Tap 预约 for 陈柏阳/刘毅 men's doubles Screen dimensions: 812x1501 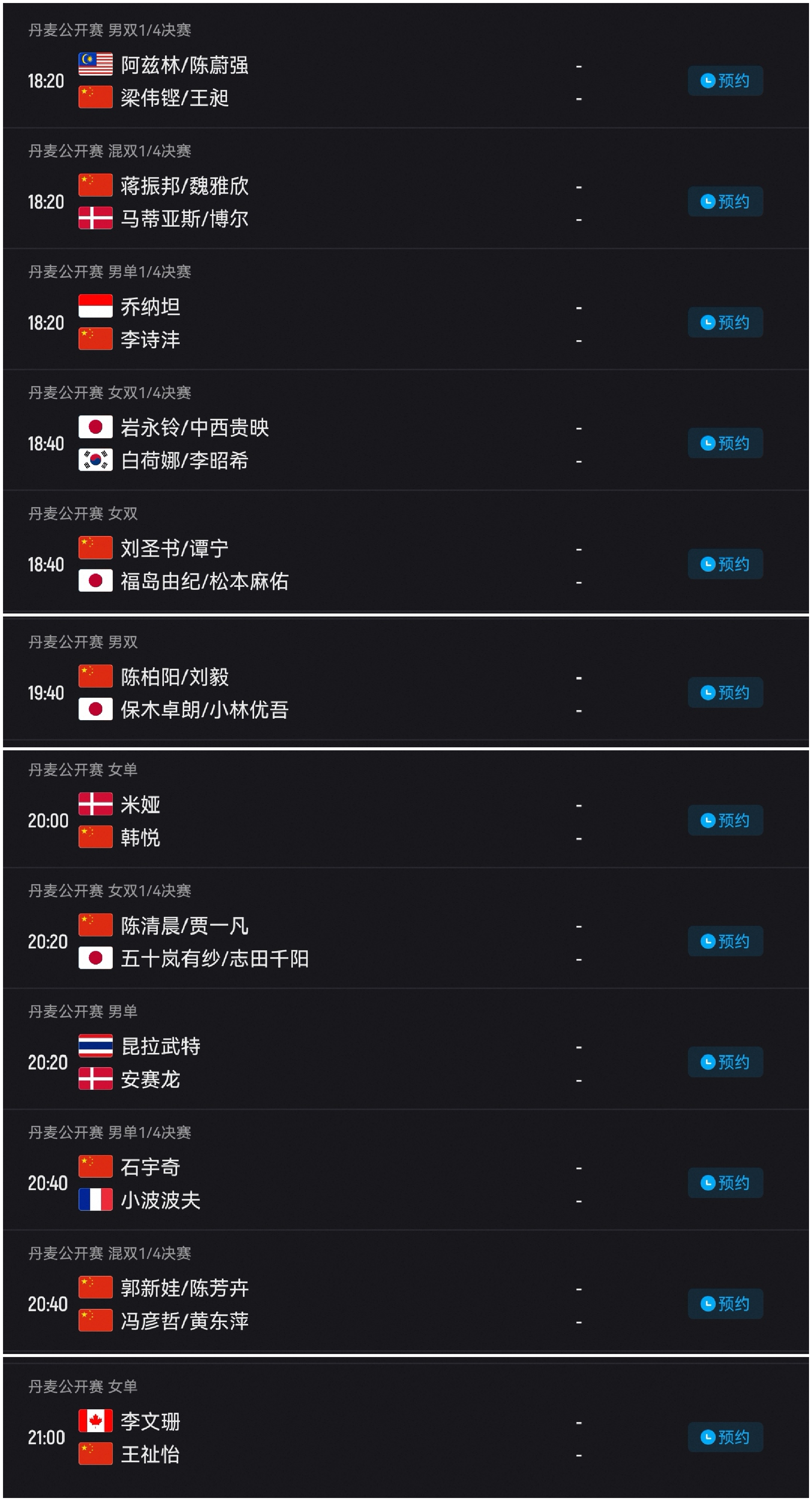724,692
